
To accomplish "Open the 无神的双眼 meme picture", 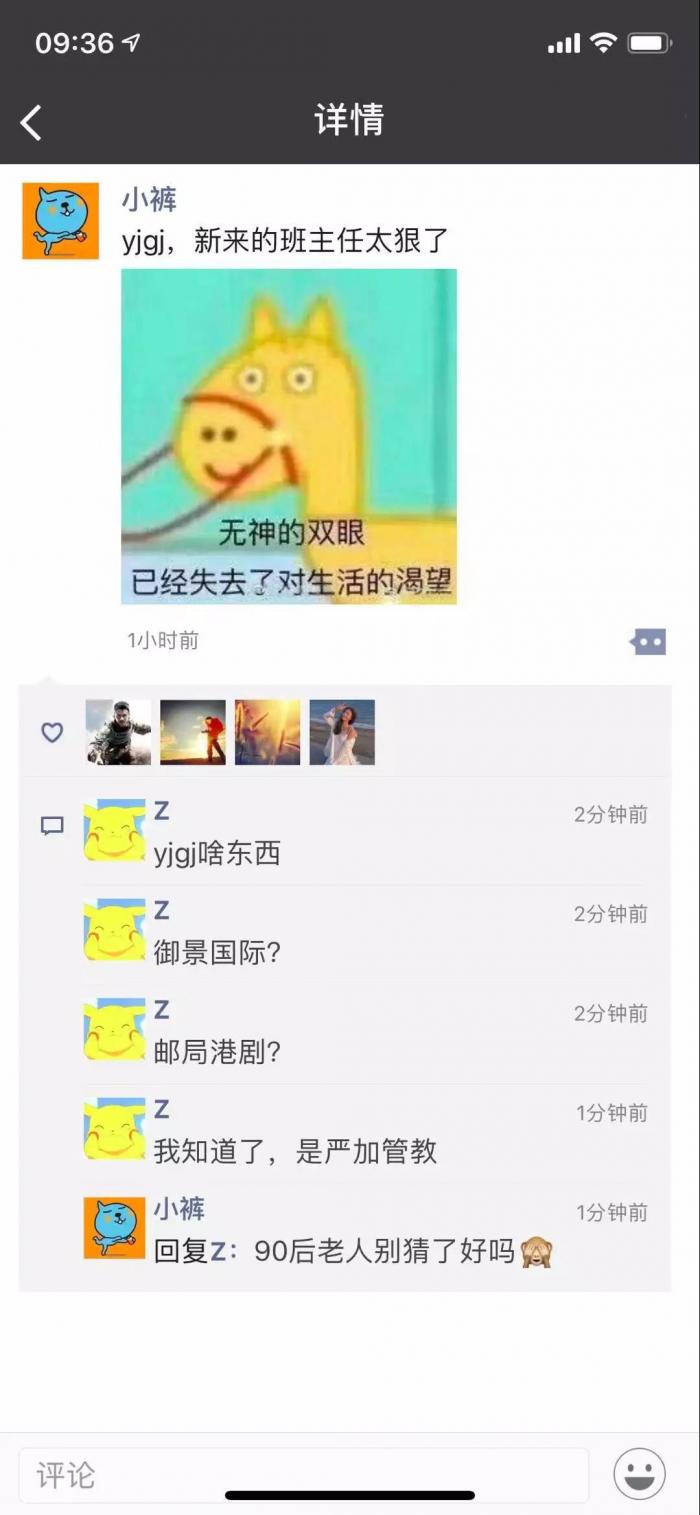I will click(289, 436).
